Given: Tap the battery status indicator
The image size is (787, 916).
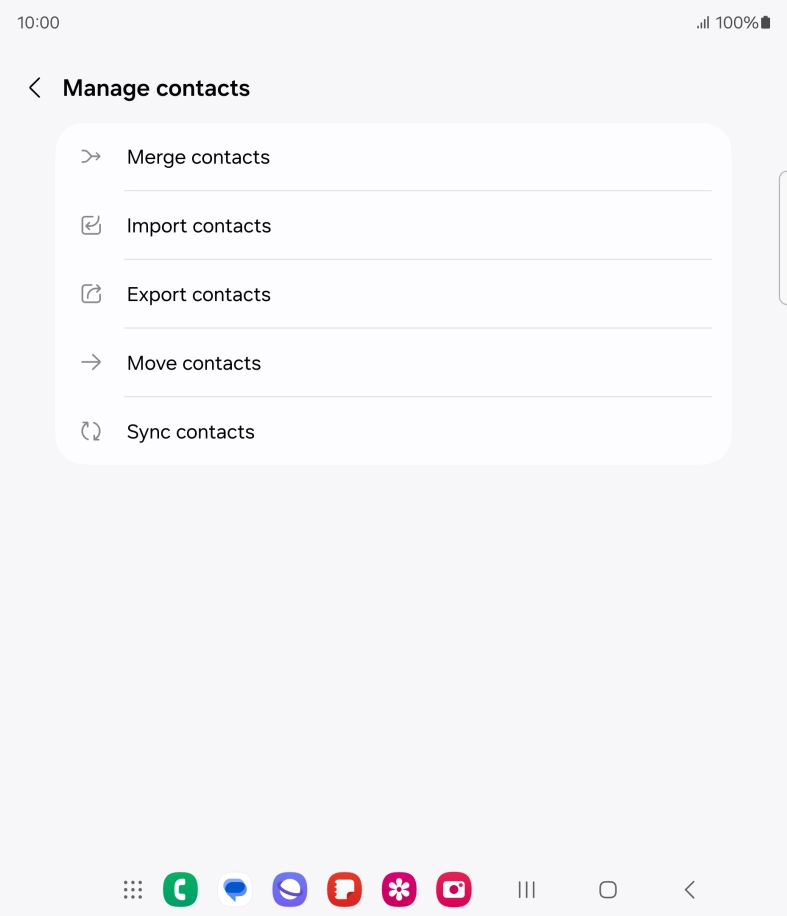Looking at the screenshot, I should pyautogui.click(x=764, y=22).
